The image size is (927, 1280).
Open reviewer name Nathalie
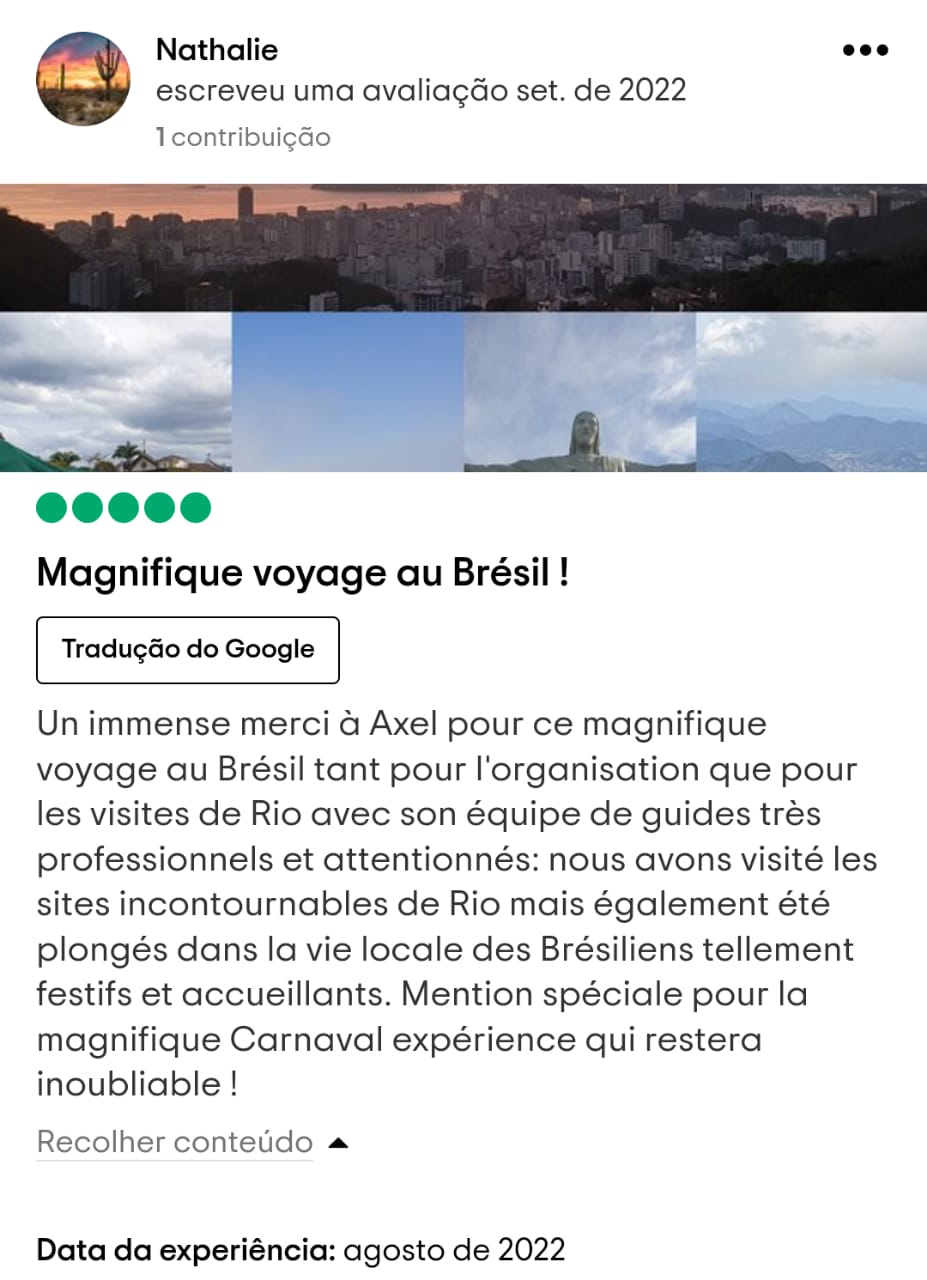[x=217, y=50]
